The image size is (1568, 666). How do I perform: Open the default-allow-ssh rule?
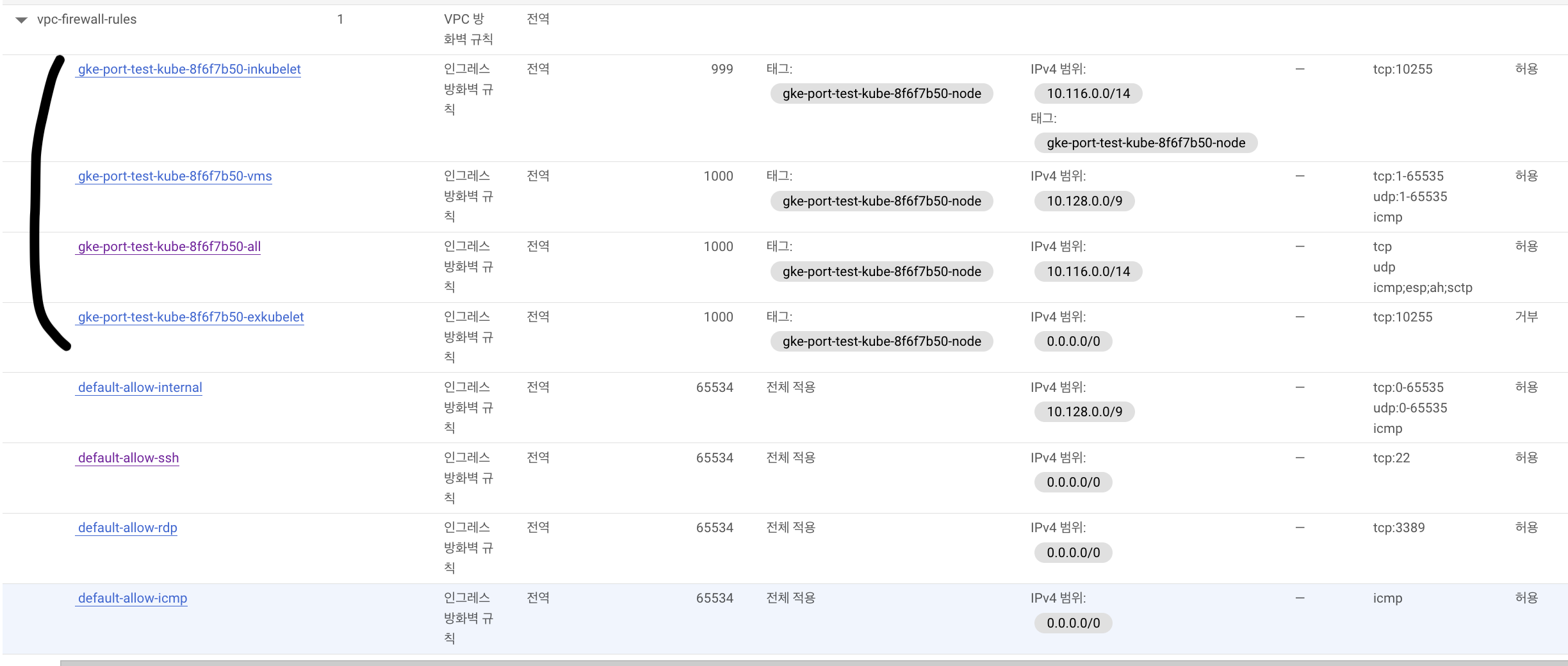128,458
